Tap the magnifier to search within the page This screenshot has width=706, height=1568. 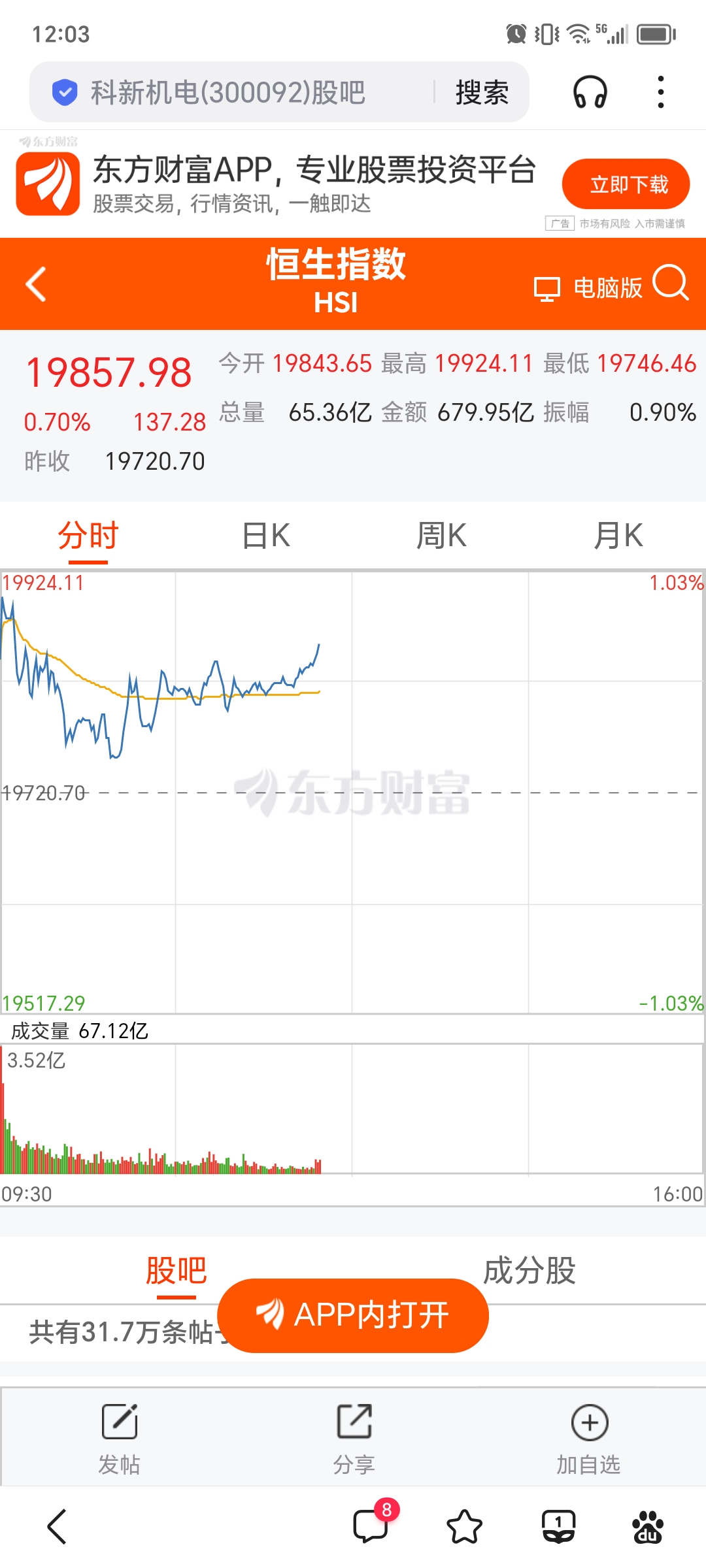[x=672, y=286]
